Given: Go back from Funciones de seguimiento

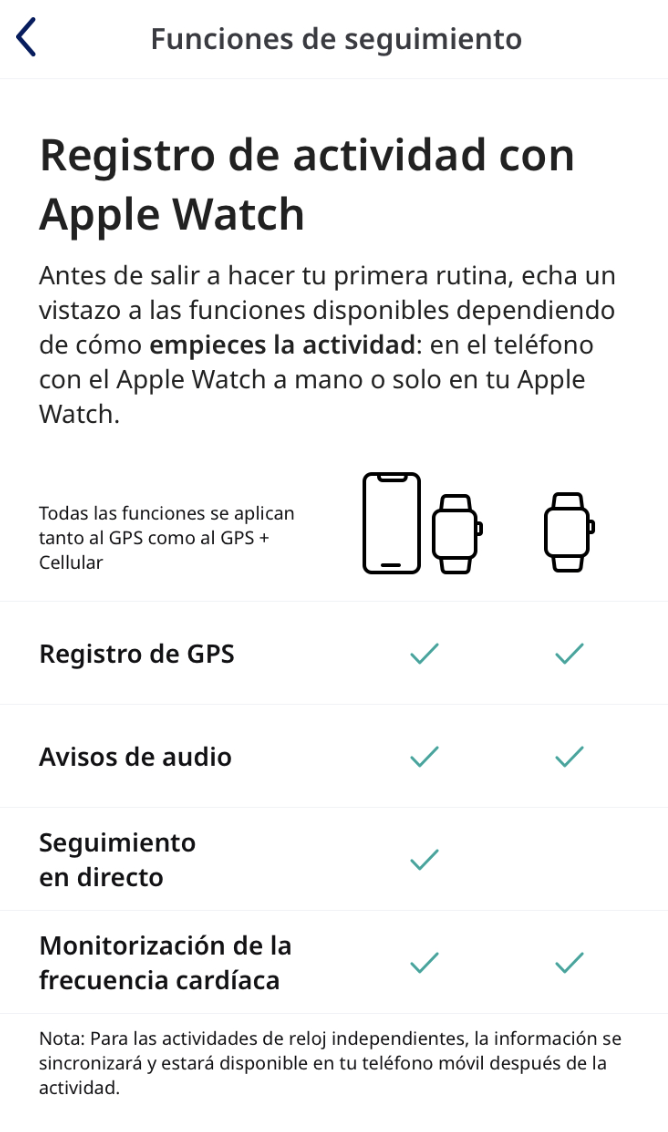Looking at the screenshot, I should pos(26,38).
